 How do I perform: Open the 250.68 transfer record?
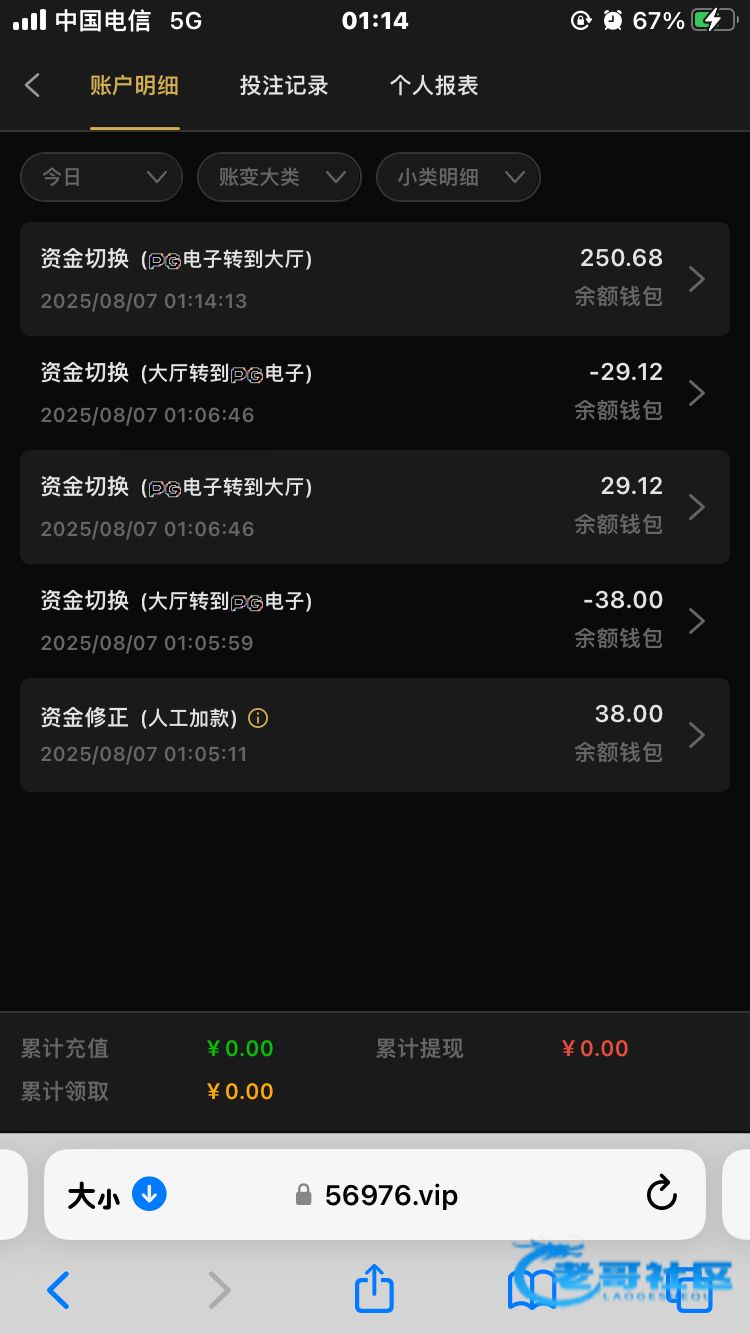coord(375,279)
